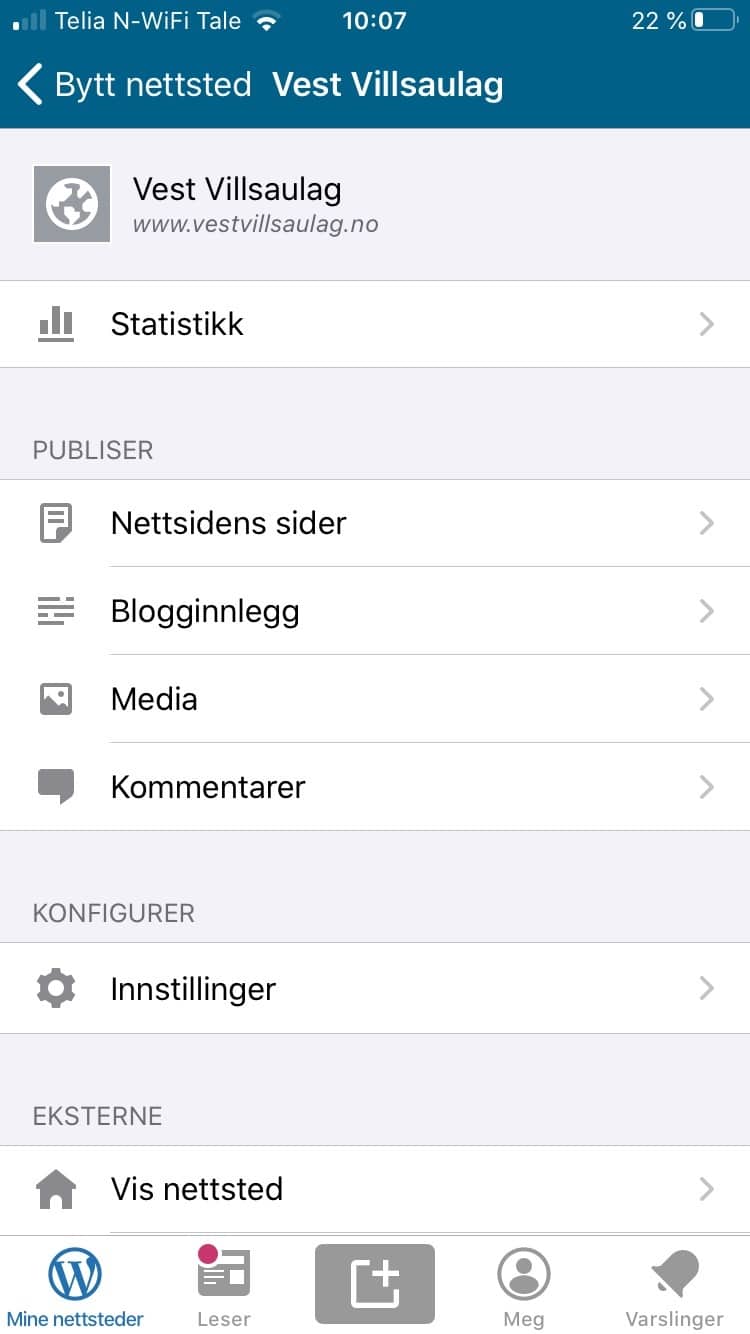Tap the Vest Villsaulag site icon
The height and width of the screenshot is (1334, 750).
tap(72, 204)
